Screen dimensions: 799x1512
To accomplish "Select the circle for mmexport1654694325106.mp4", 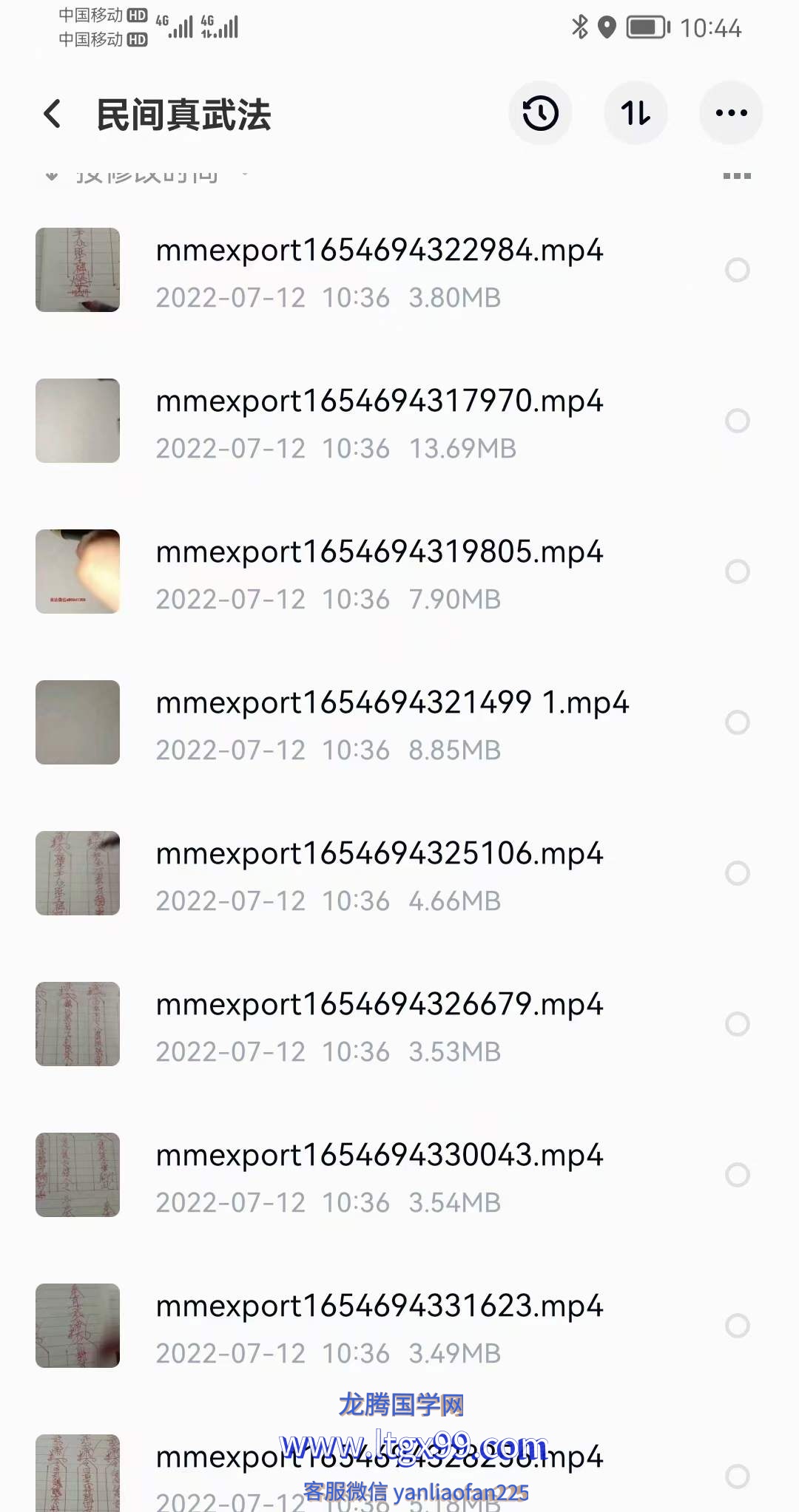I will tap(737, 873).
